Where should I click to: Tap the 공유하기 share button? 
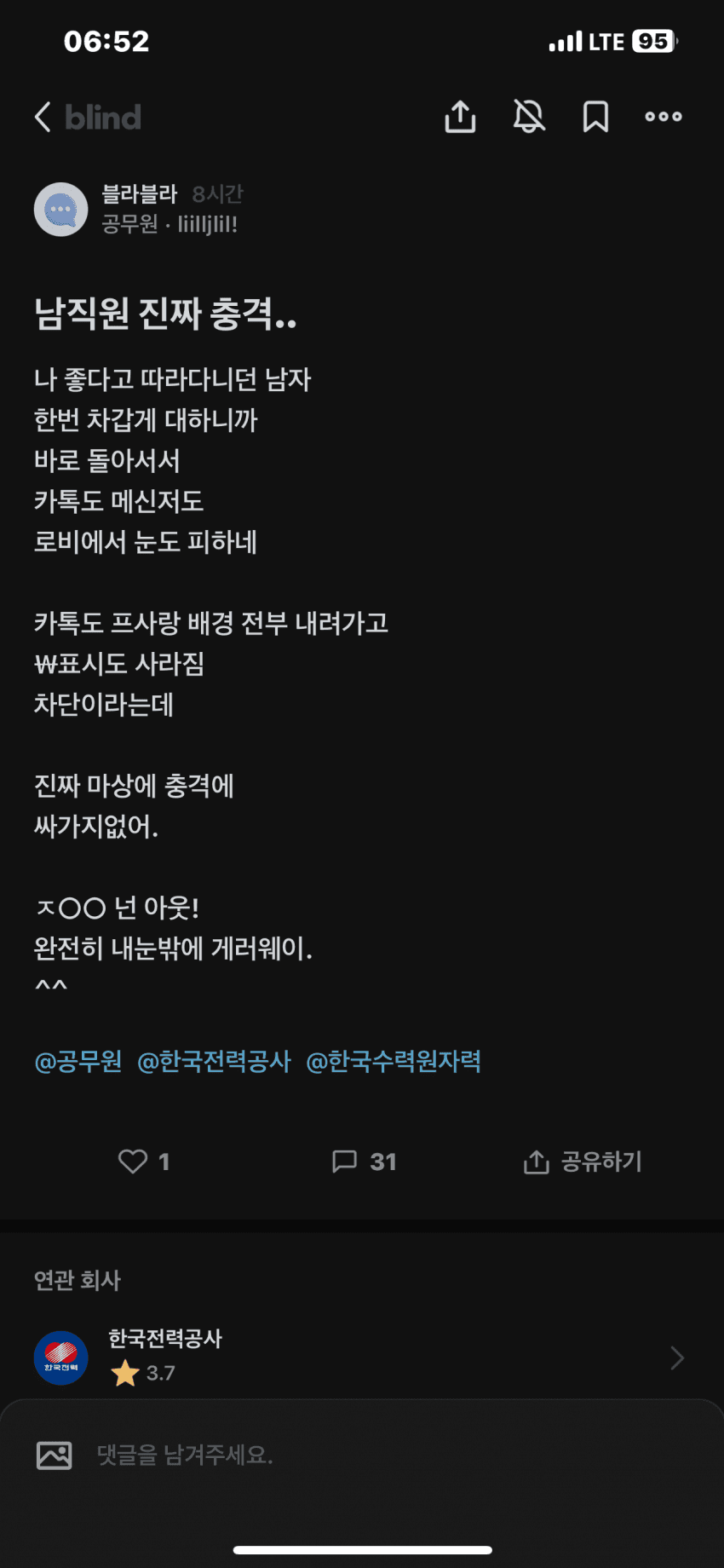click(x=583, y=1162)
